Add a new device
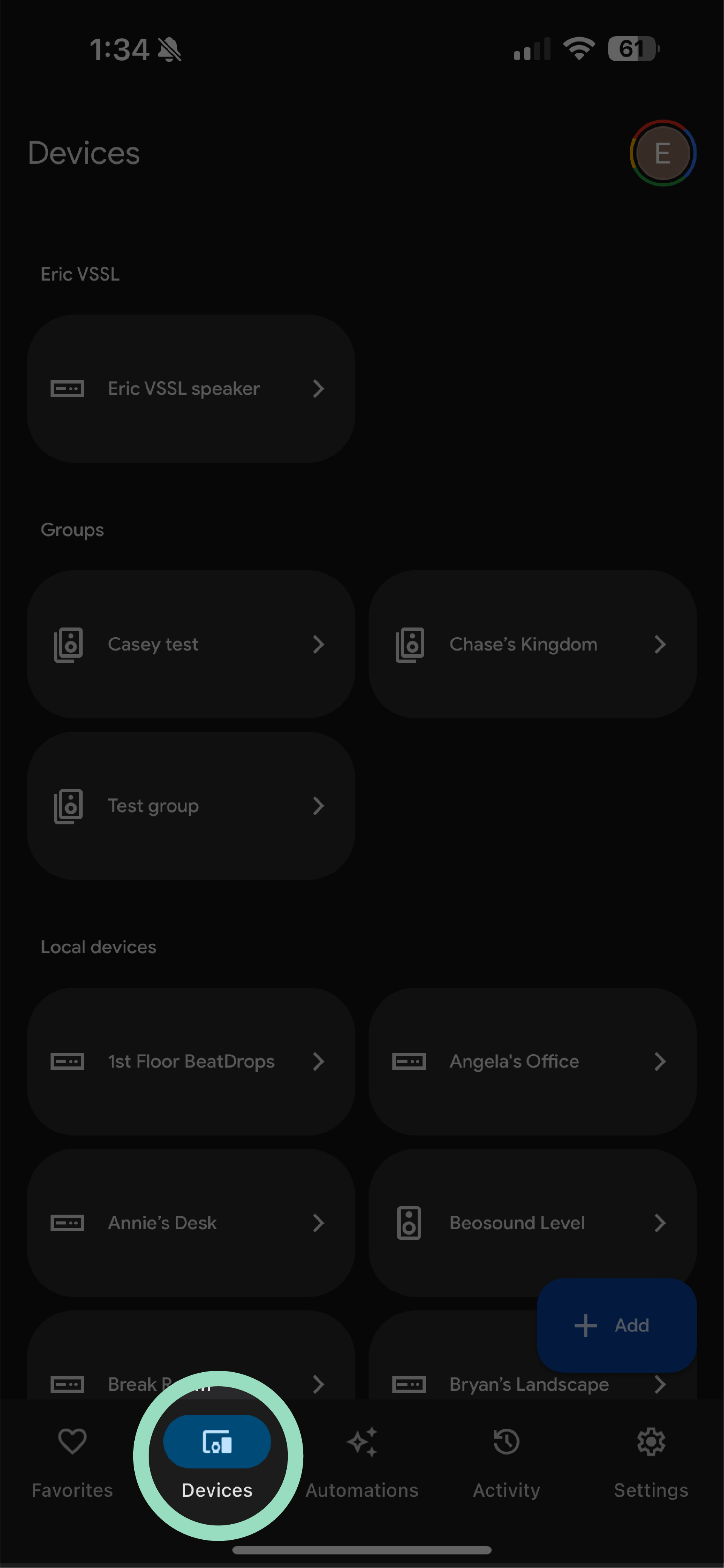 (616, 1325)
